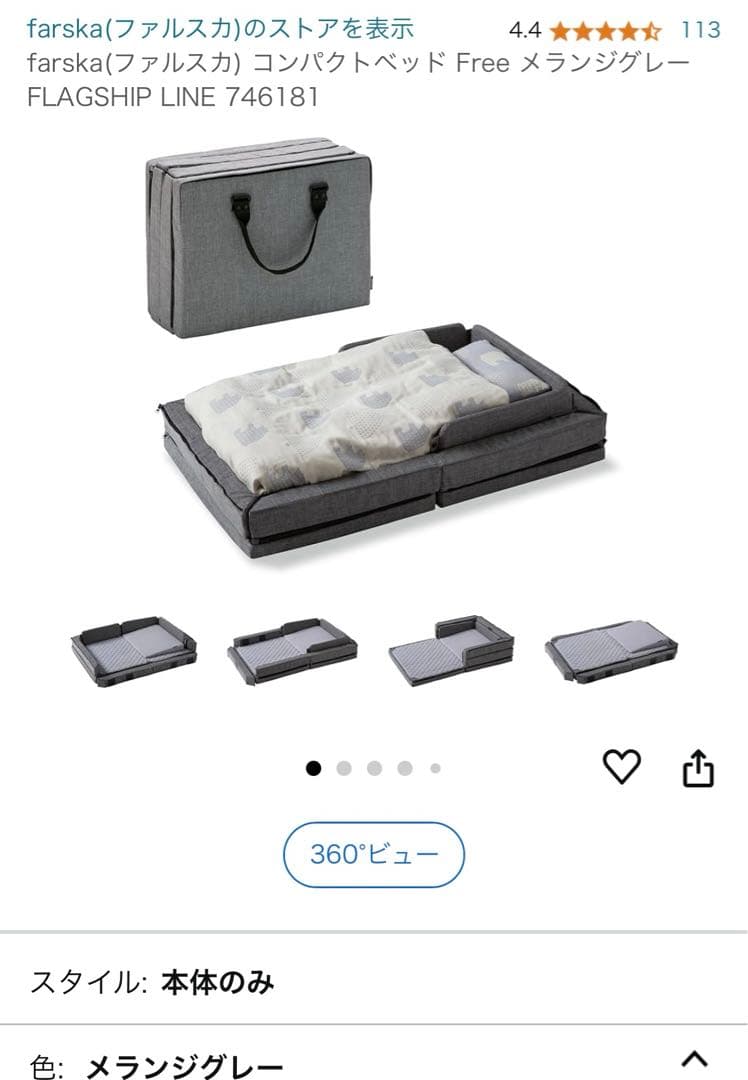Open the 360°ビュー view
748x1080 pixels.
374,855
